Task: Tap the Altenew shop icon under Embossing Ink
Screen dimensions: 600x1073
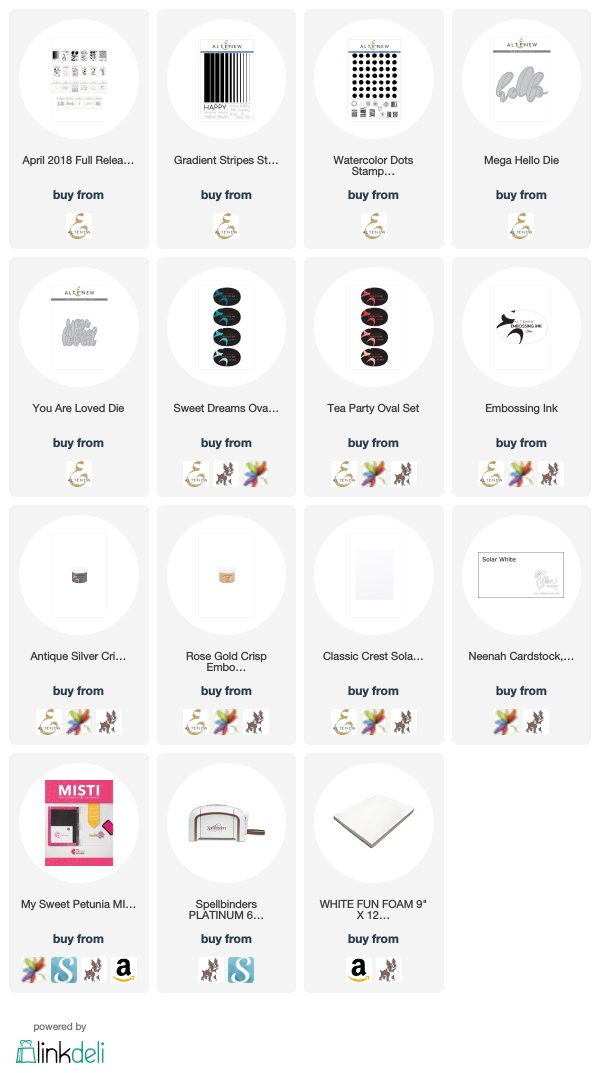Action: tap(491, 474)
